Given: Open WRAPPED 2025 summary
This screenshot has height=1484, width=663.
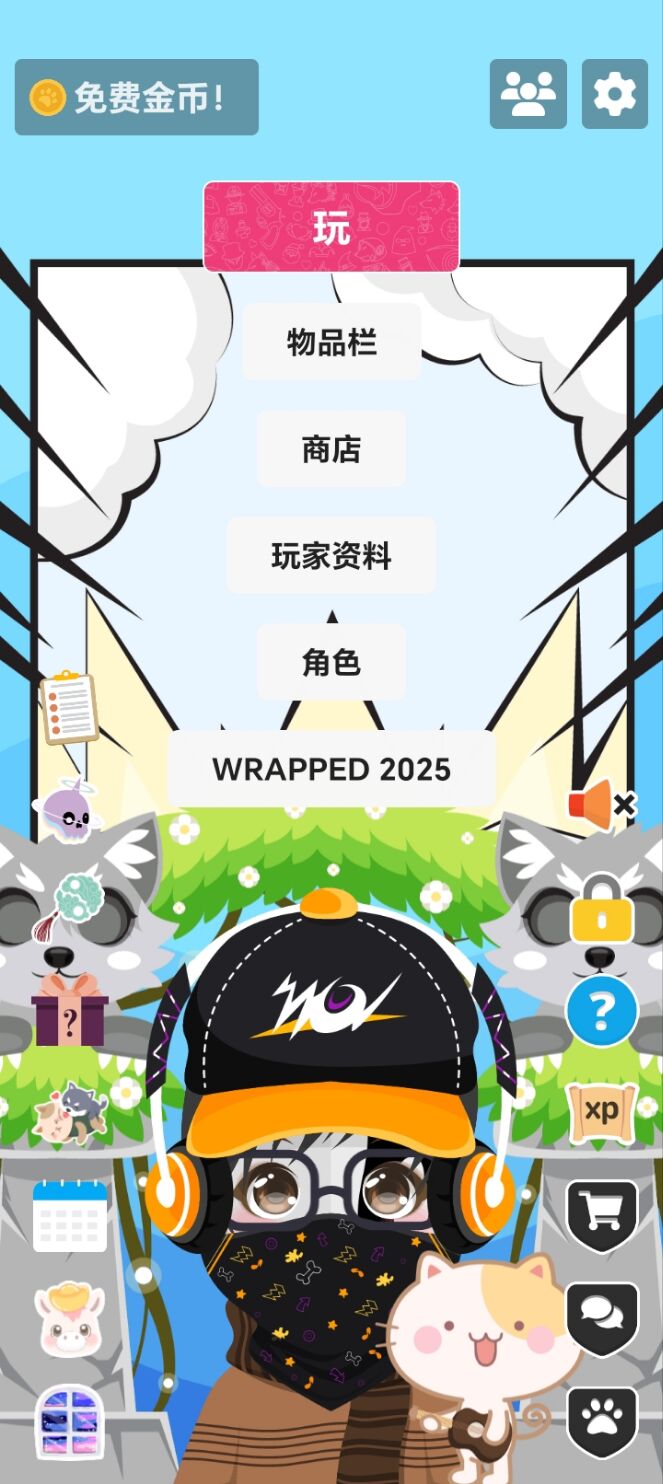Looking at the screenshot, I should (331, 769).
